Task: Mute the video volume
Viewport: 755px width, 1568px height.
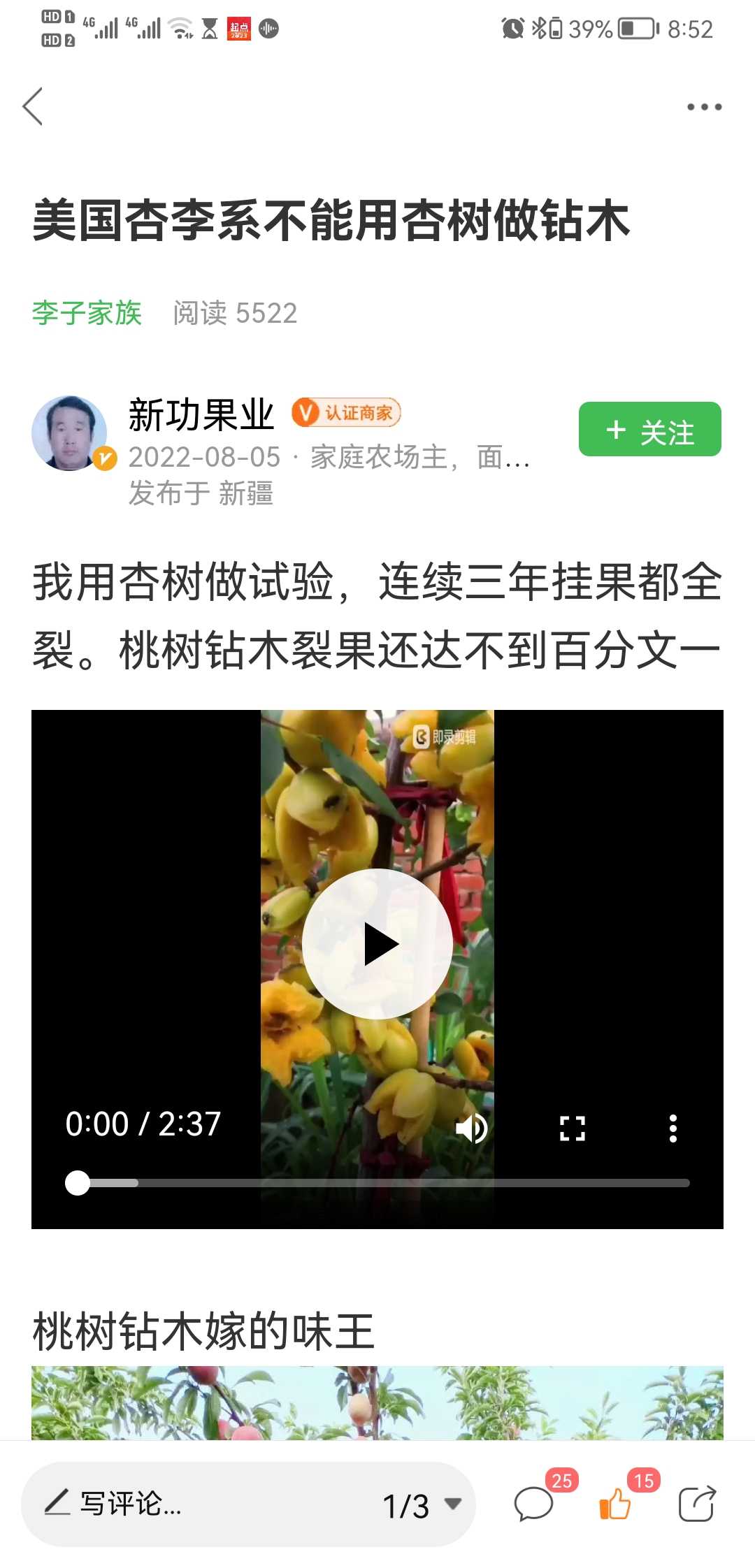Action: tap(472, 1128)
